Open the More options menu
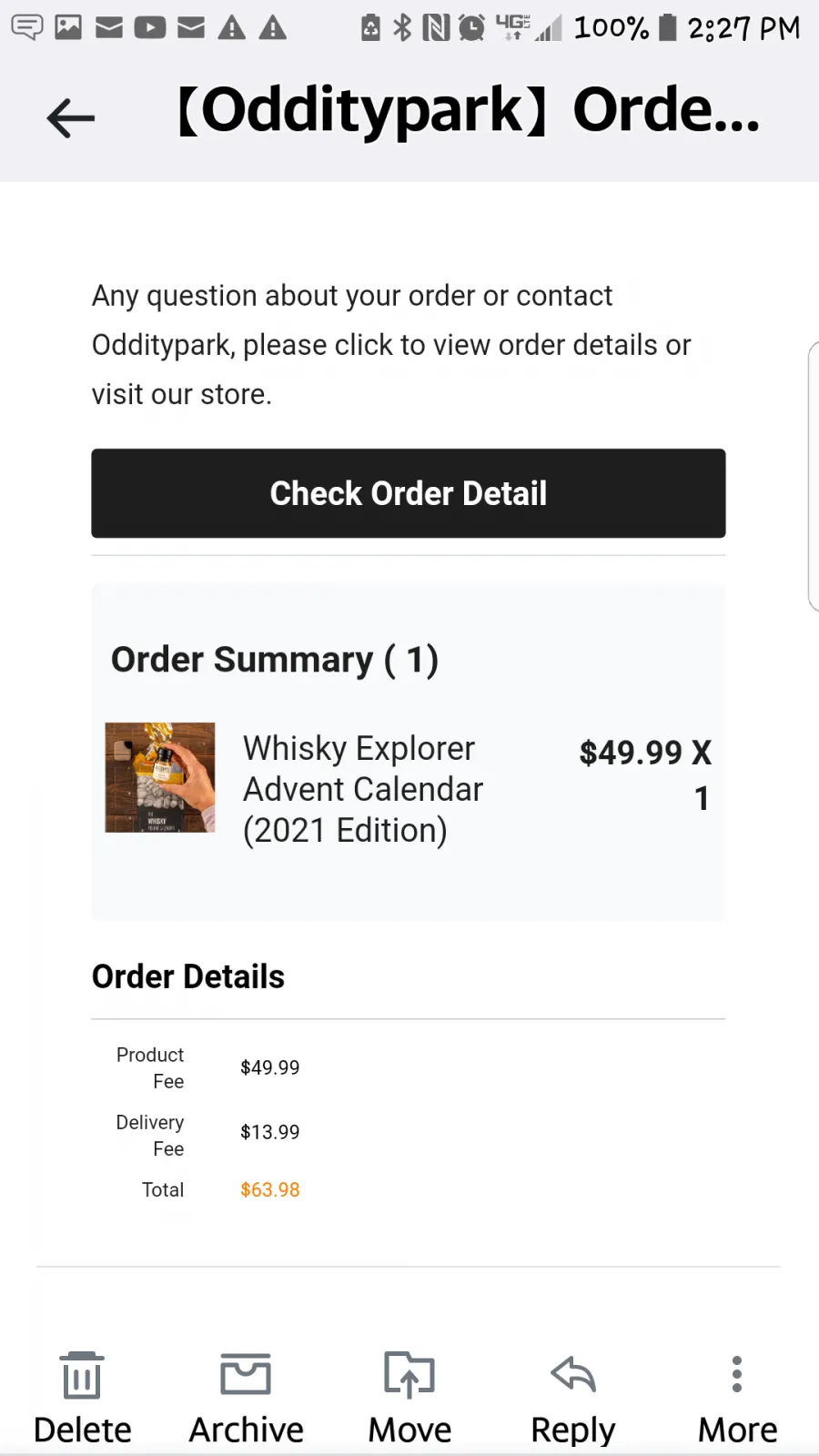Screen dimensions: 819x1456 [x=737, y=1399]
